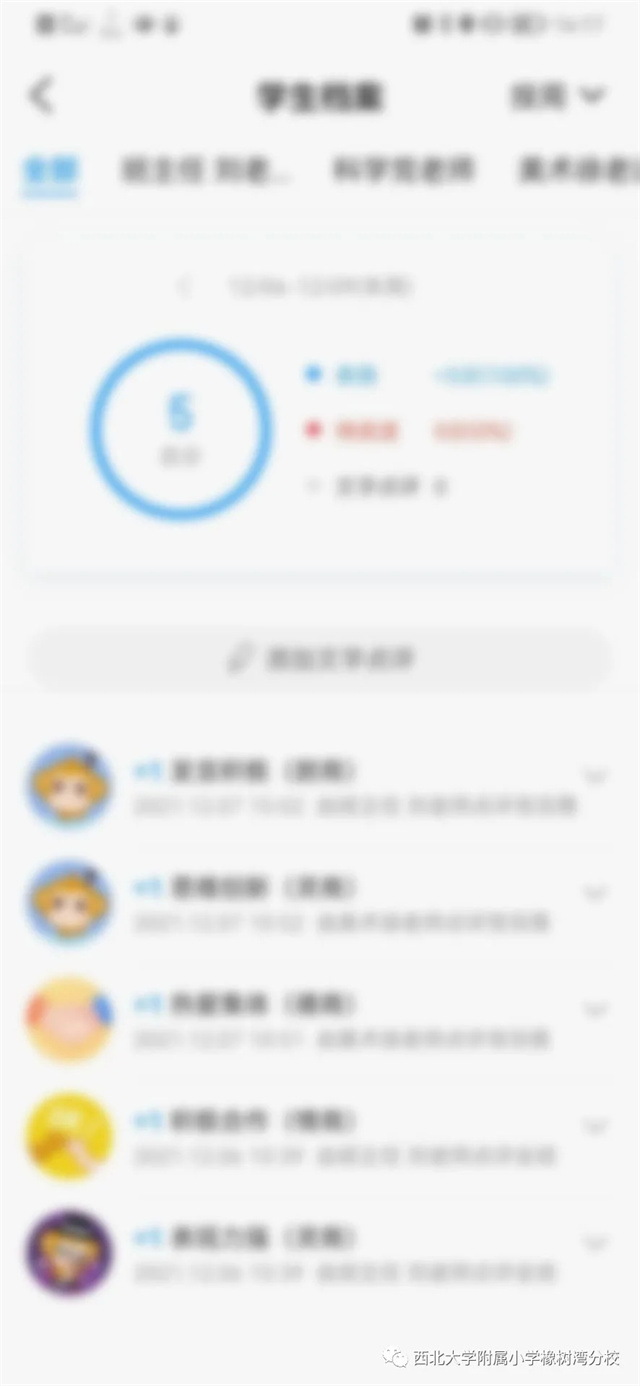Select the first tab 全部
This screenshot has height=1386, width=640.
point(50,172)
